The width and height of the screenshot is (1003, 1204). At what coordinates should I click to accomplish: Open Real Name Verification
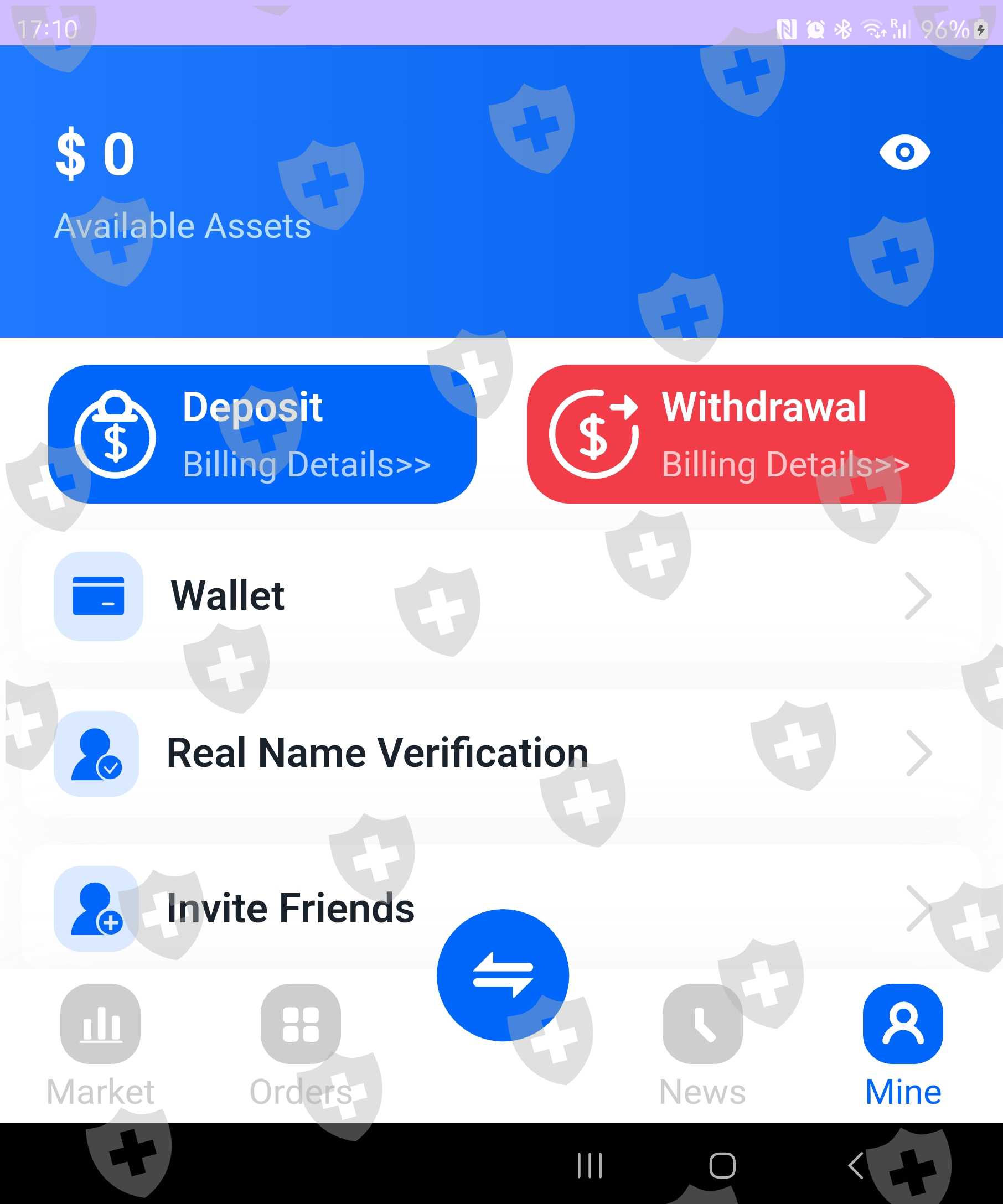[502, 754]
